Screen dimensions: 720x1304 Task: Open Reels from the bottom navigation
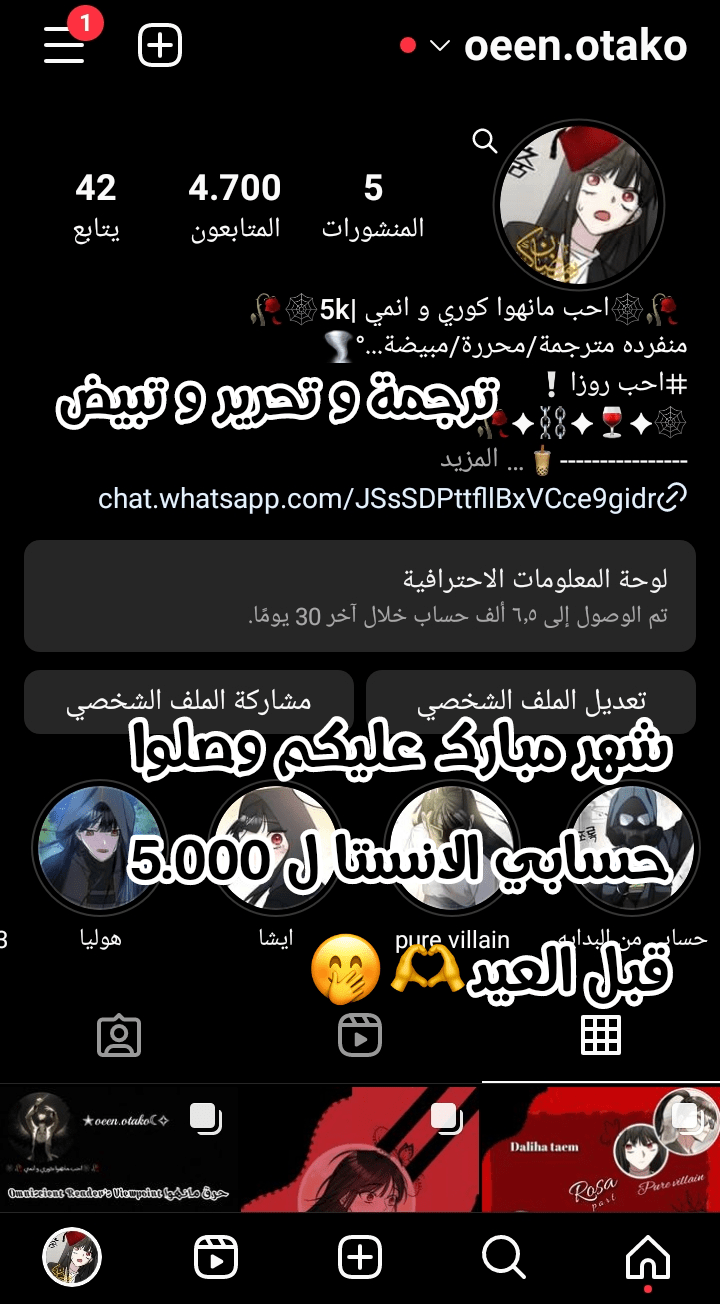tap(216, 1256)
